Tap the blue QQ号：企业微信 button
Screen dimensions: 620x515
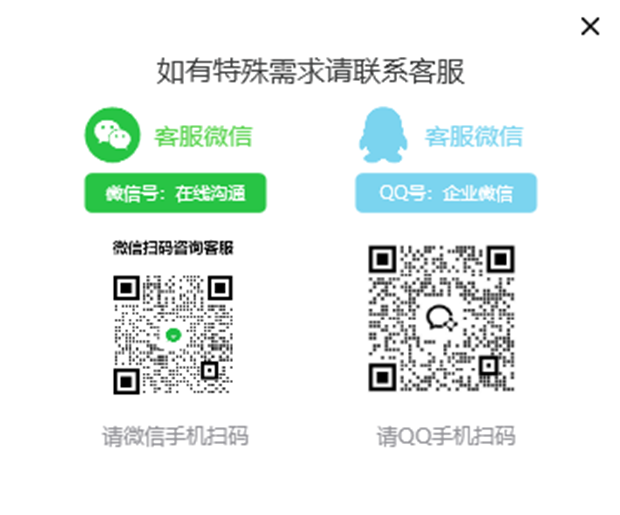(446, 193)
